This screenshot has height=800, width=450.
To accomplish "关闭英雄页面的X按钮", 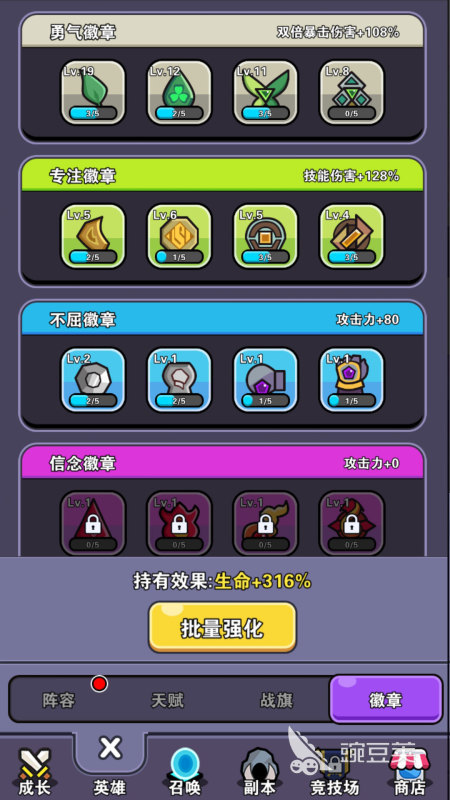I will pos(110,749).
